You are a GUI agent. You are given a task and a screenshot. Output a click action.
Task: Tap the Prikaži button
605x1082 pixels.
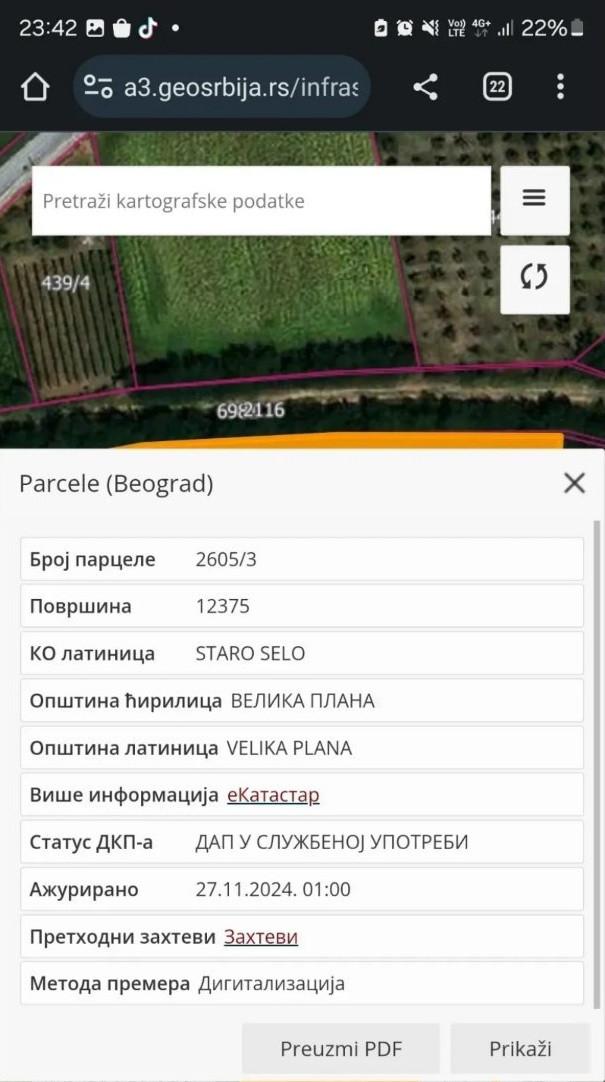pos(520,1049)
